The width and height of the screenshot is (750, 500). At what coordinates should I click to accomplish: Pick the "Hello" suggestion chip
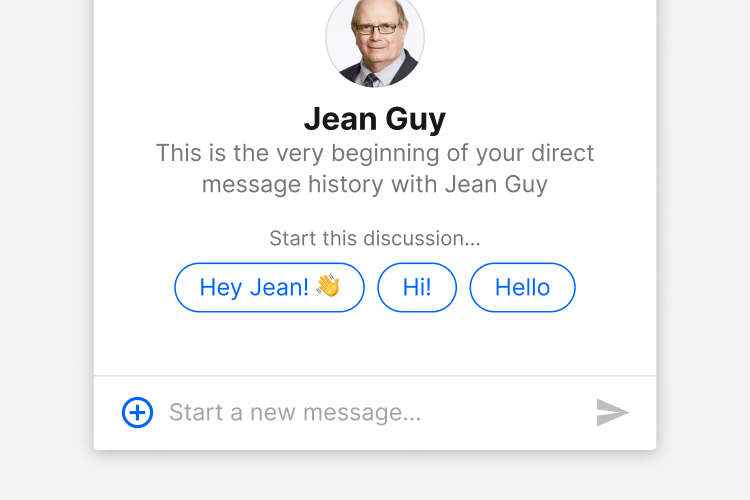point(522,288)
